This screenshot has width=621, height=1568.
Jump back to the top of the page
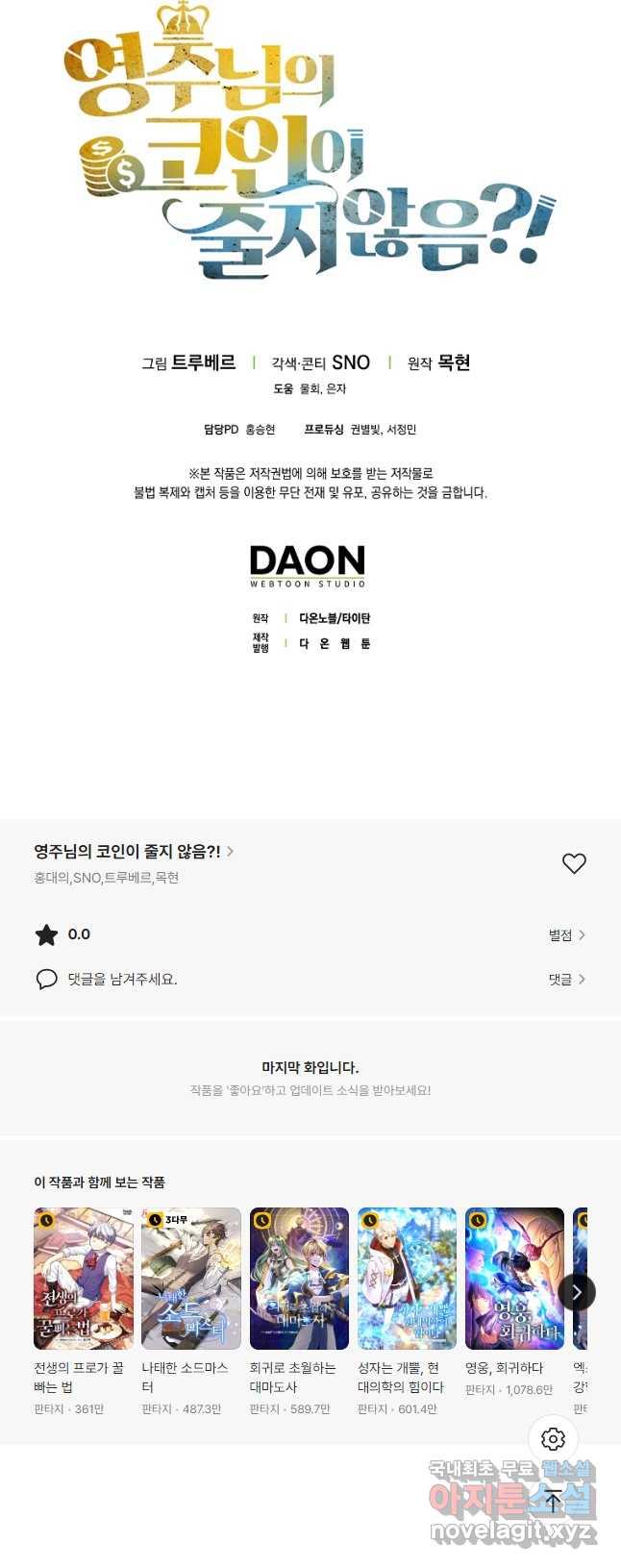tap(554, 1501)
